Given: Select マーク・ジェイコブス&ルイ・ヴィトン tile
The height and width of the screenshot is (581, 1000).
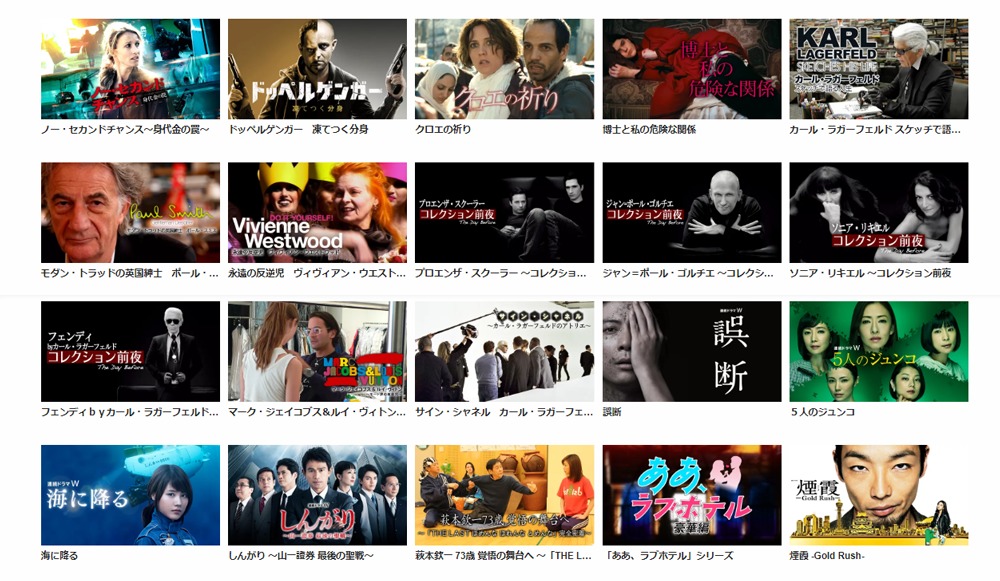Looking at the screenshot, I should [x=317, y=351].
